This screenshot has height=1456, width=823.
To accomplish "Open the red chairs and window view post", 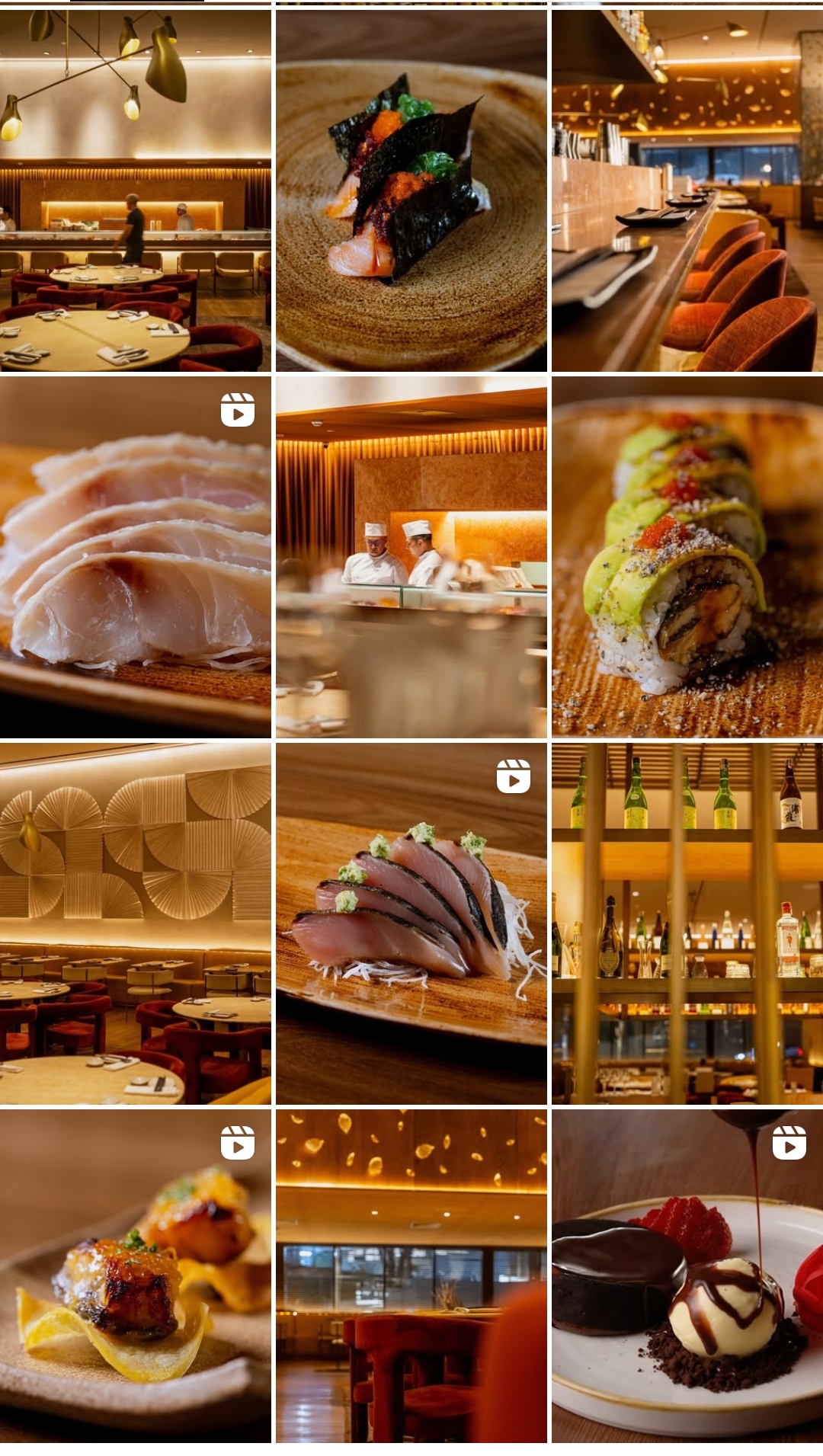I will pos(411,1276).
